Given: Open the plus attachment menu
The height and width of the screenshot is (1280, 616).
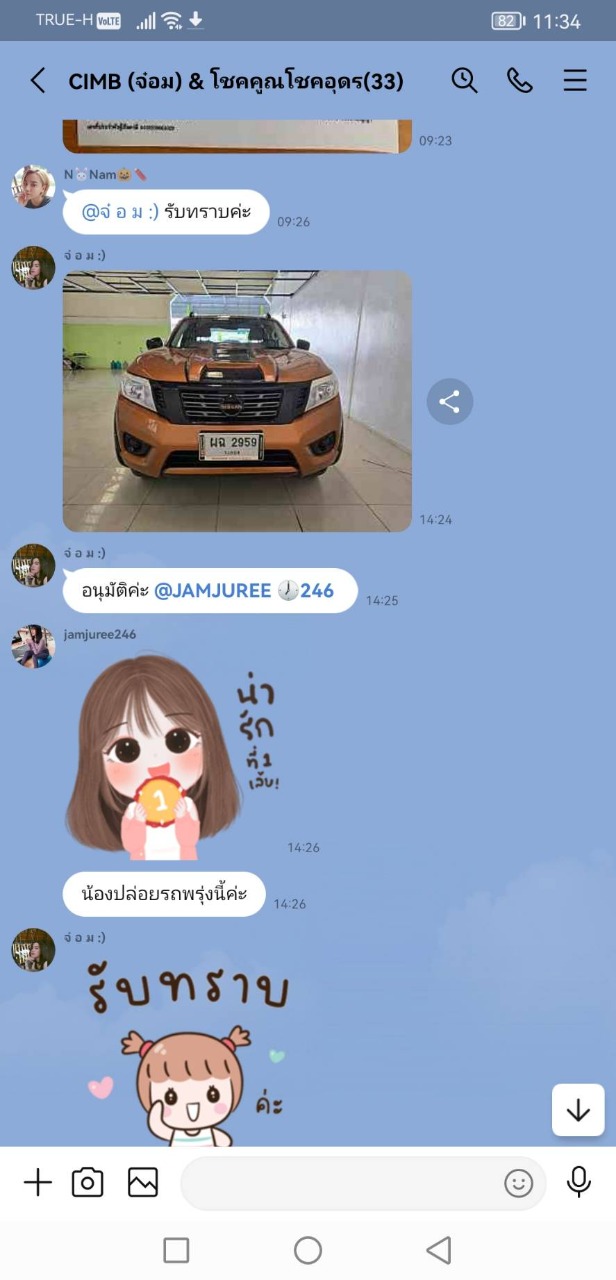Looking at the screenshot, I should tap(37, 1183).
